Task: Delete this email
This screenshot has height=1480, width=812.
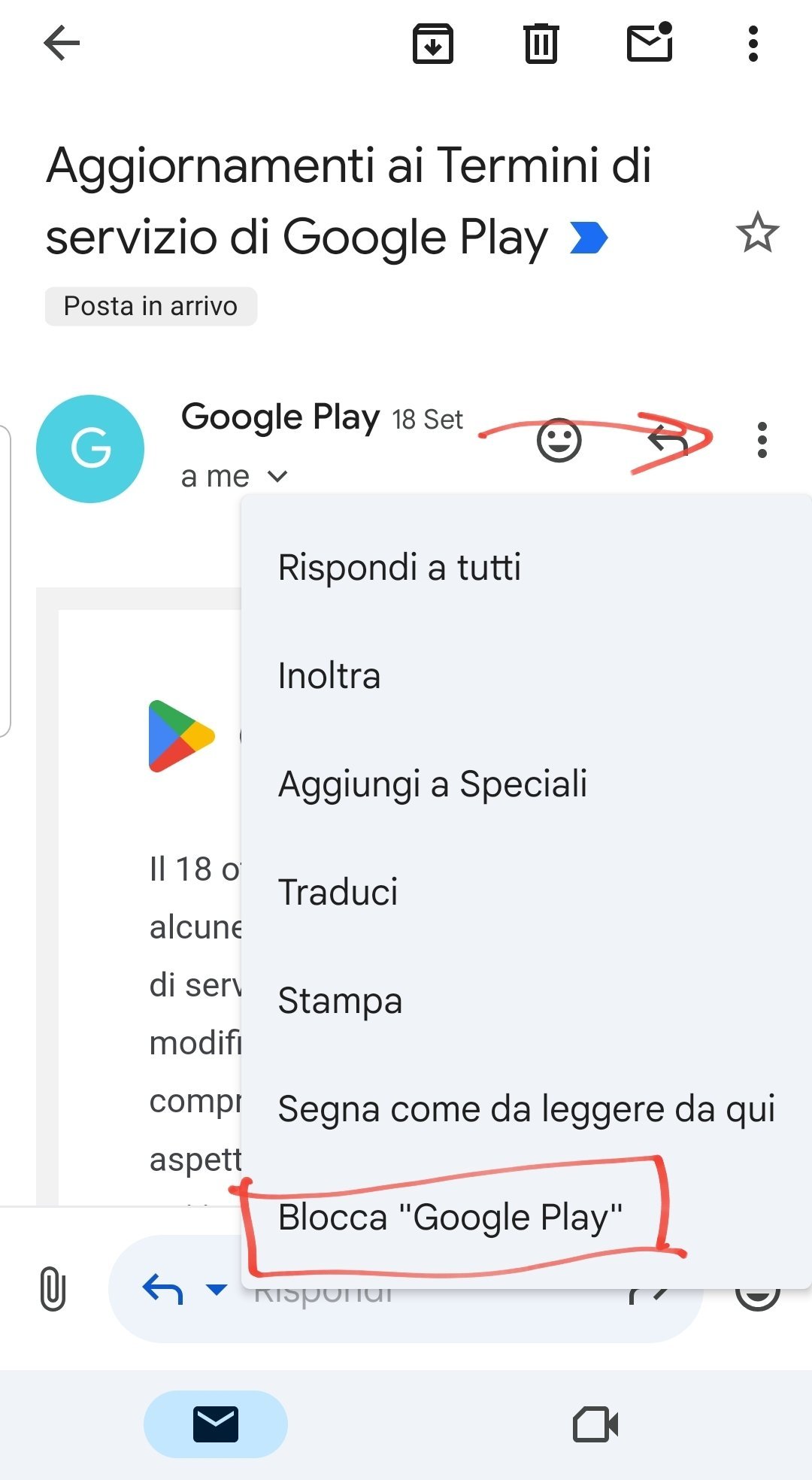Action: point(541,44)
